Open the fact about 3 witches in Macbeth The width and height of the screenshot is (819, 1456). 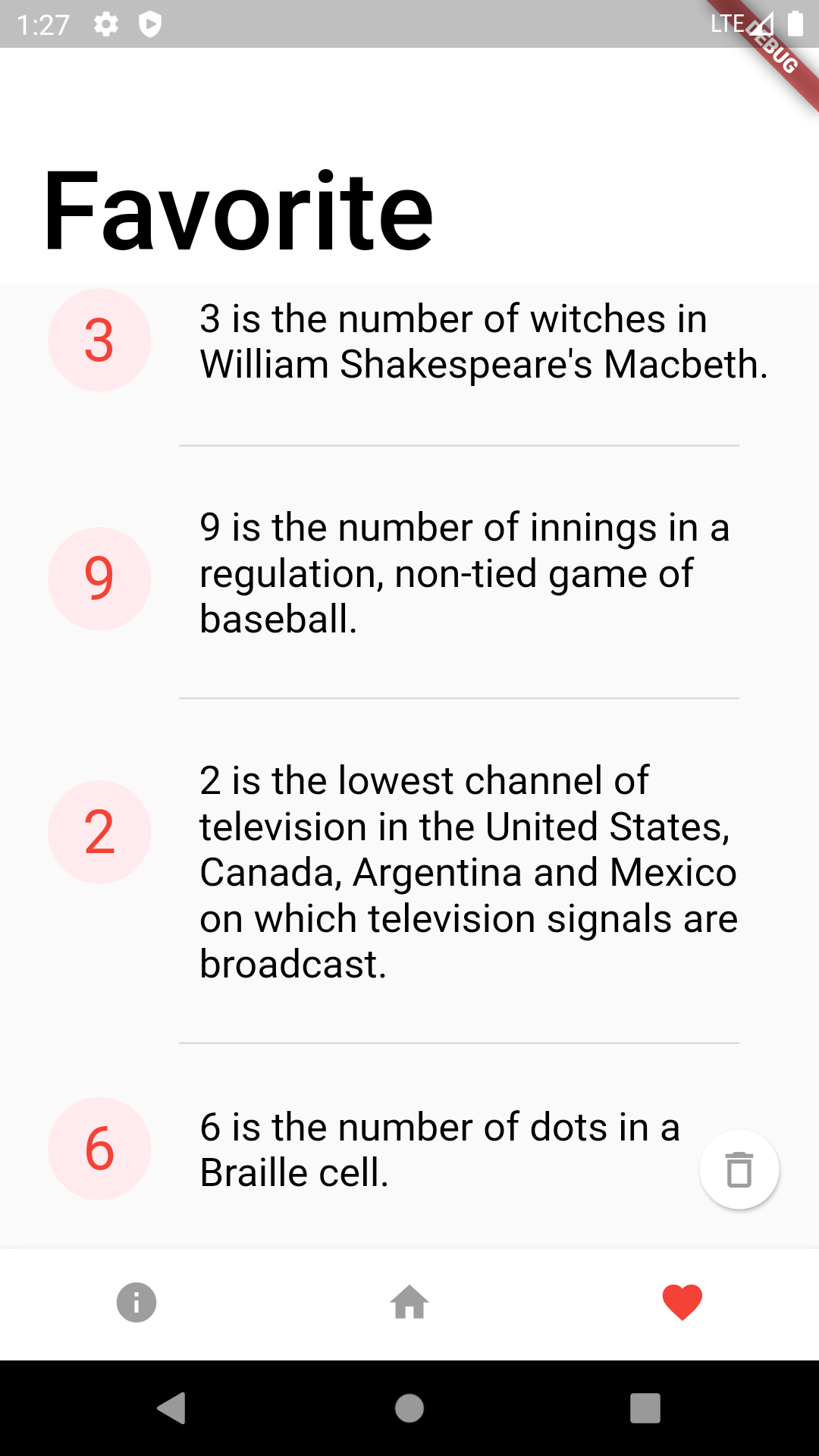(x=409, y=341)
